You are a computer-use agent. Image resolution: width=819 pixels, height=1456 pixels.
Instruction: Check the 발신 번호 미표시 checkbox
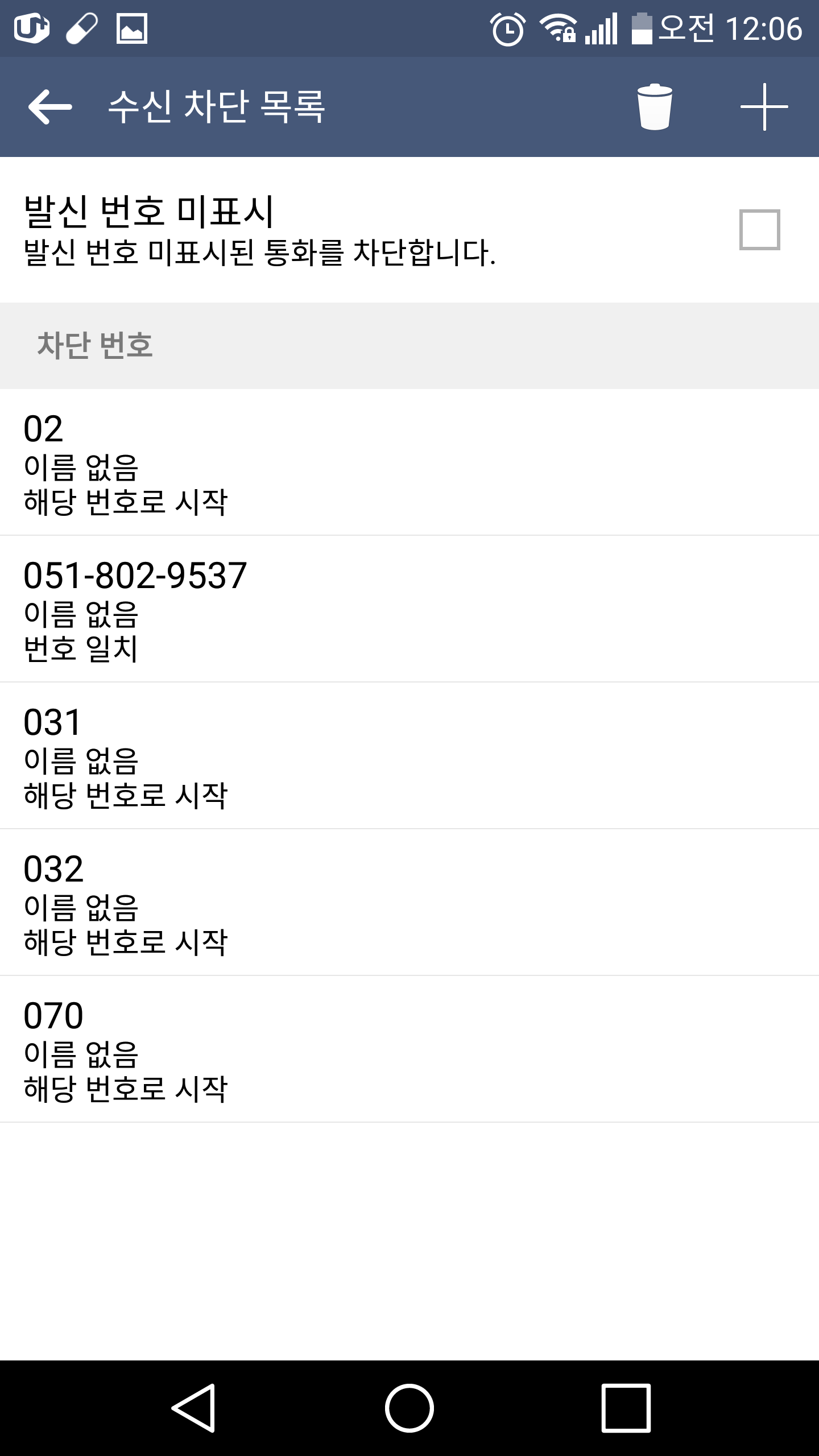(x=759, y=230)
